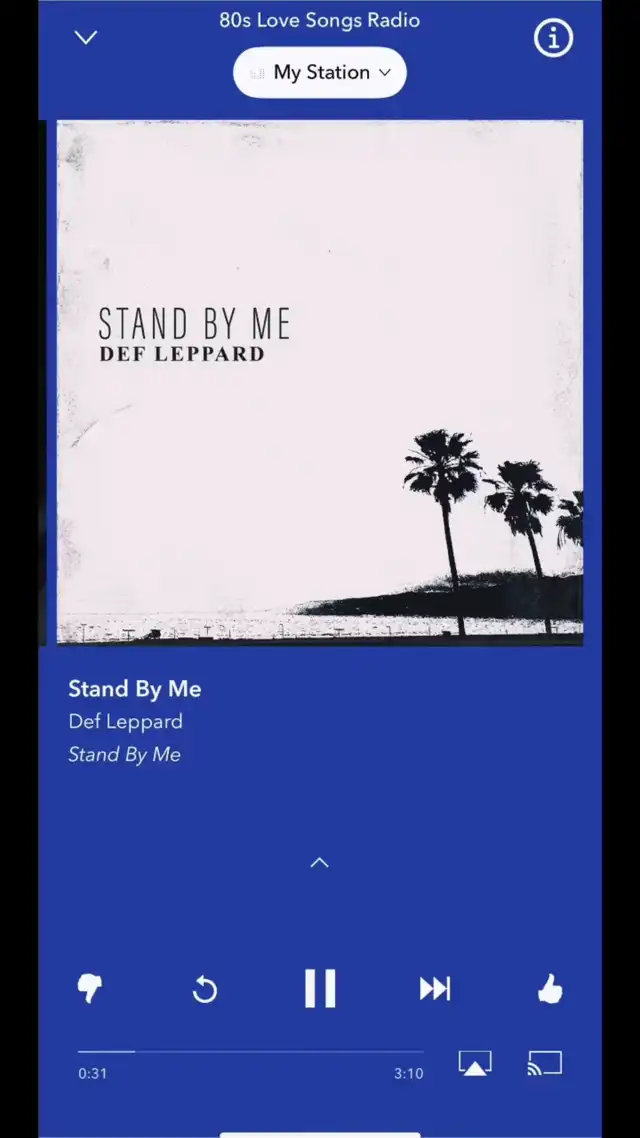Give the song a thumbs down

pyautogui.click(x=90, y=988)
